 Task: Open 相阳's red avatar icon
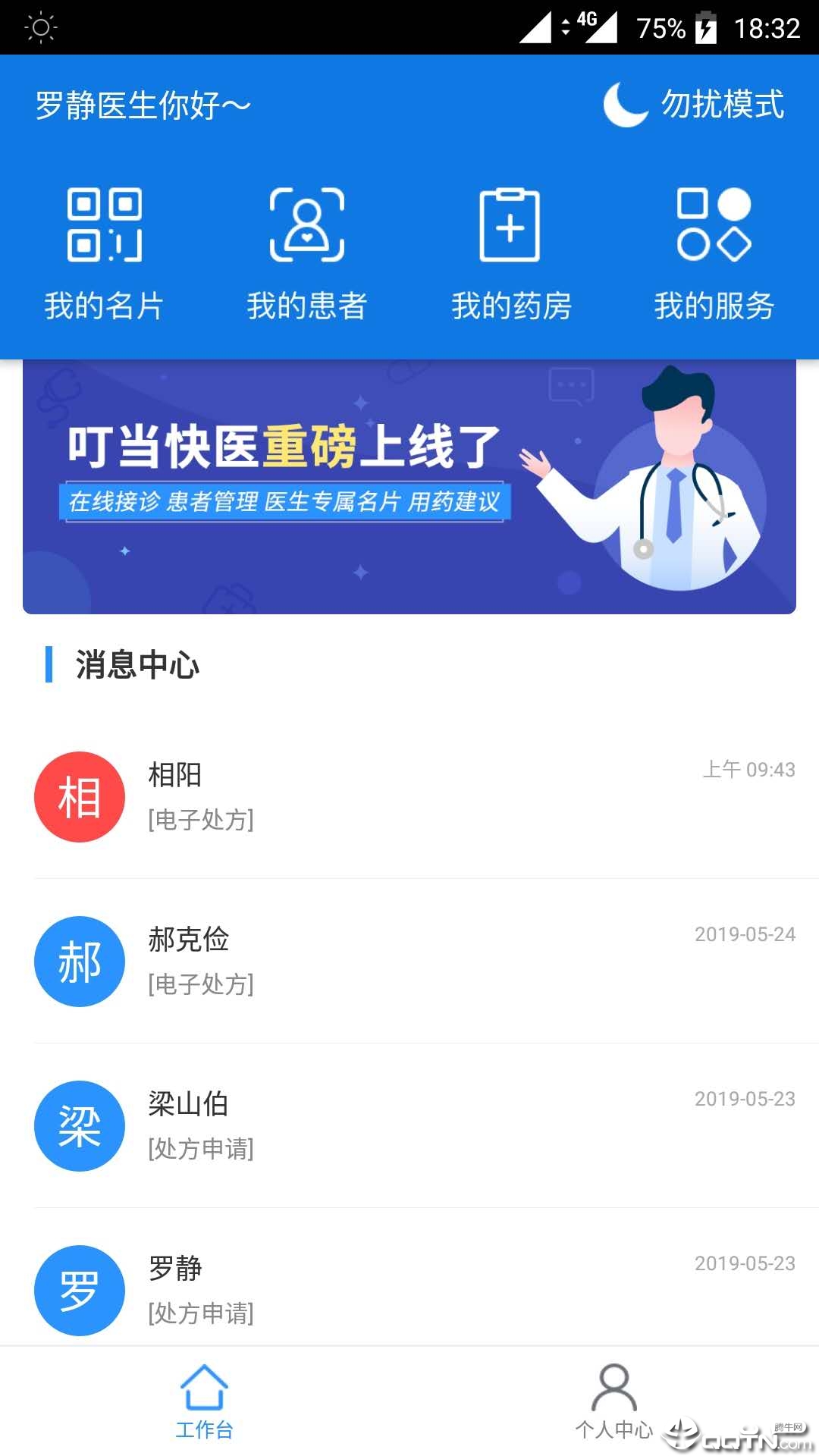(x=79, y=796)
